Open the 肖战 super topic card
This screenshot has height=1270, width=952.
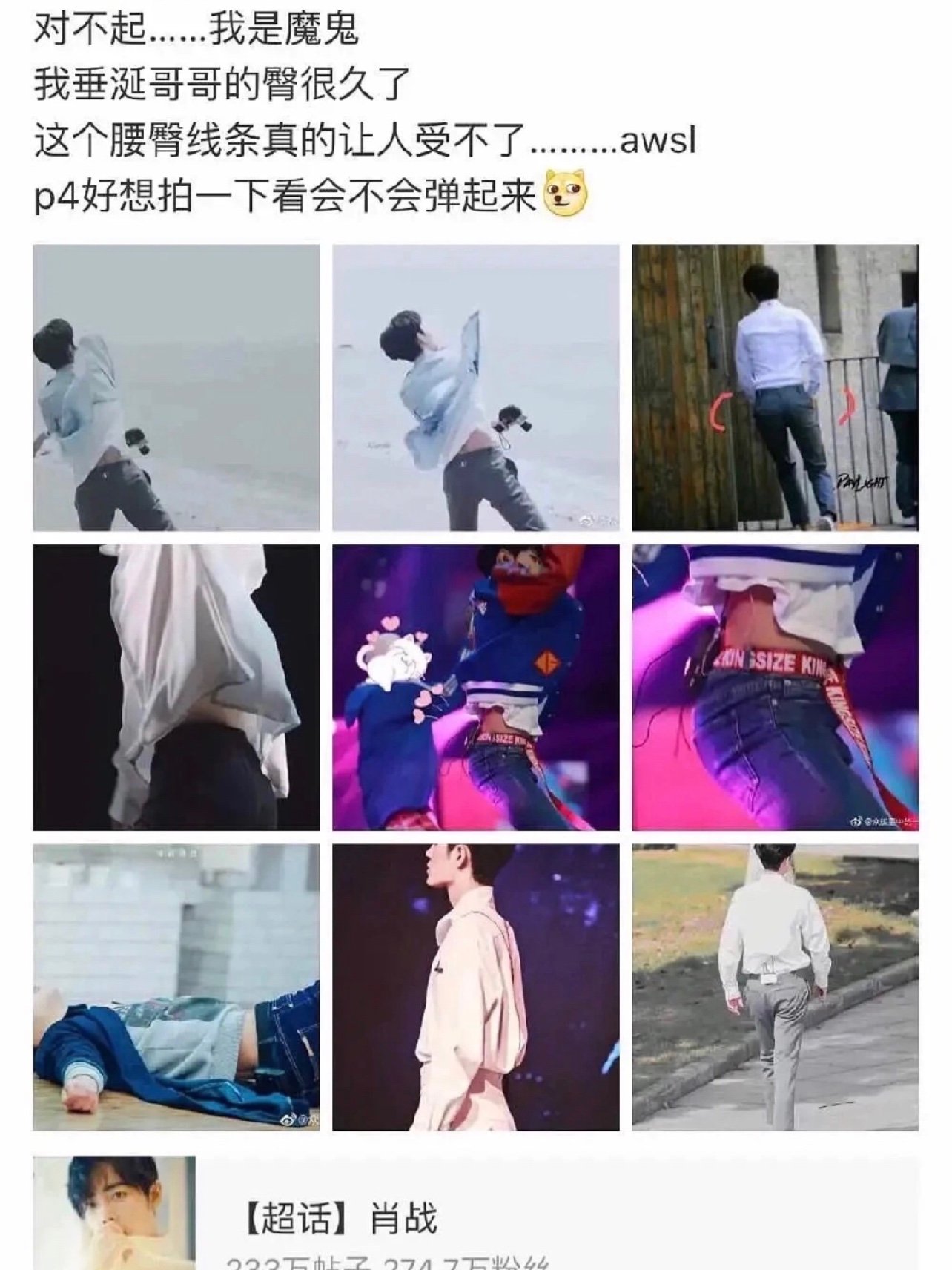[475, 1217]
